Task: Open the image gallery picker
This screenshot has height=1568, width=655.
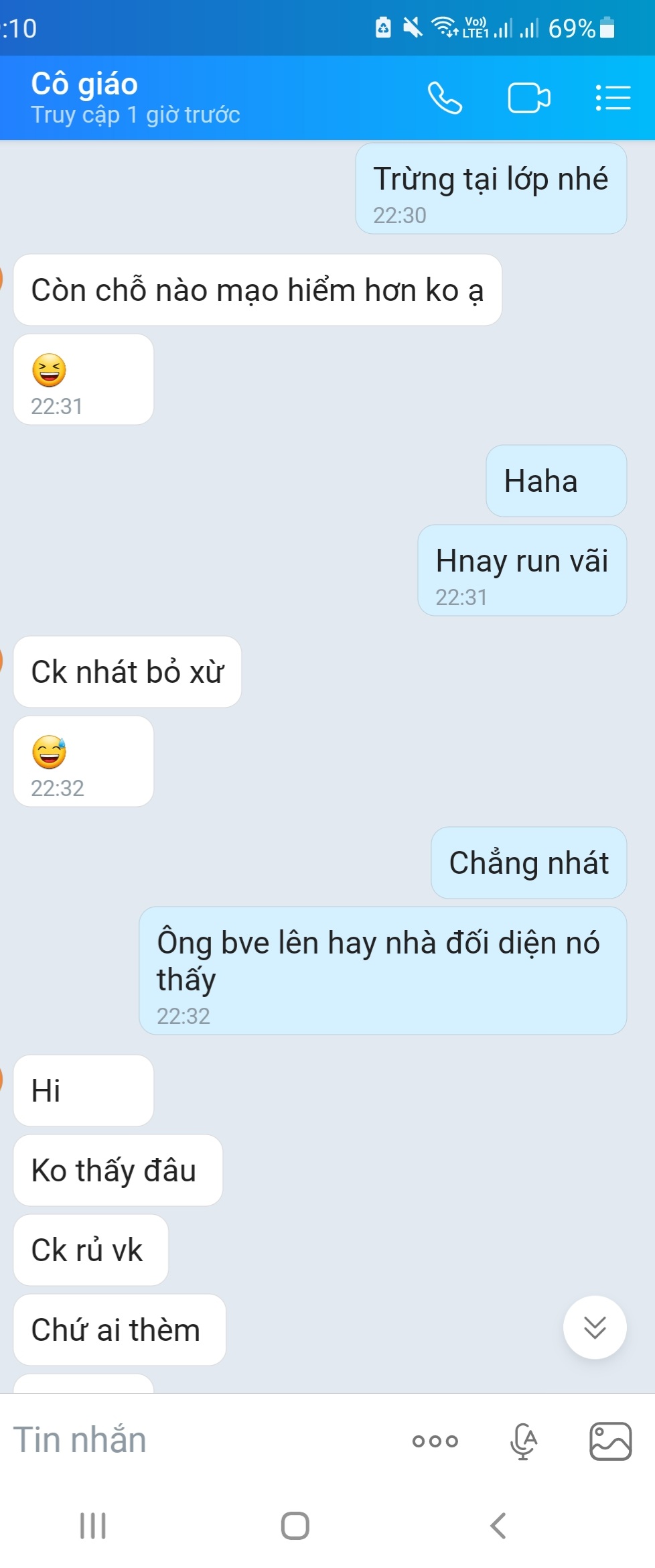Action: [x=610, y=1441]
